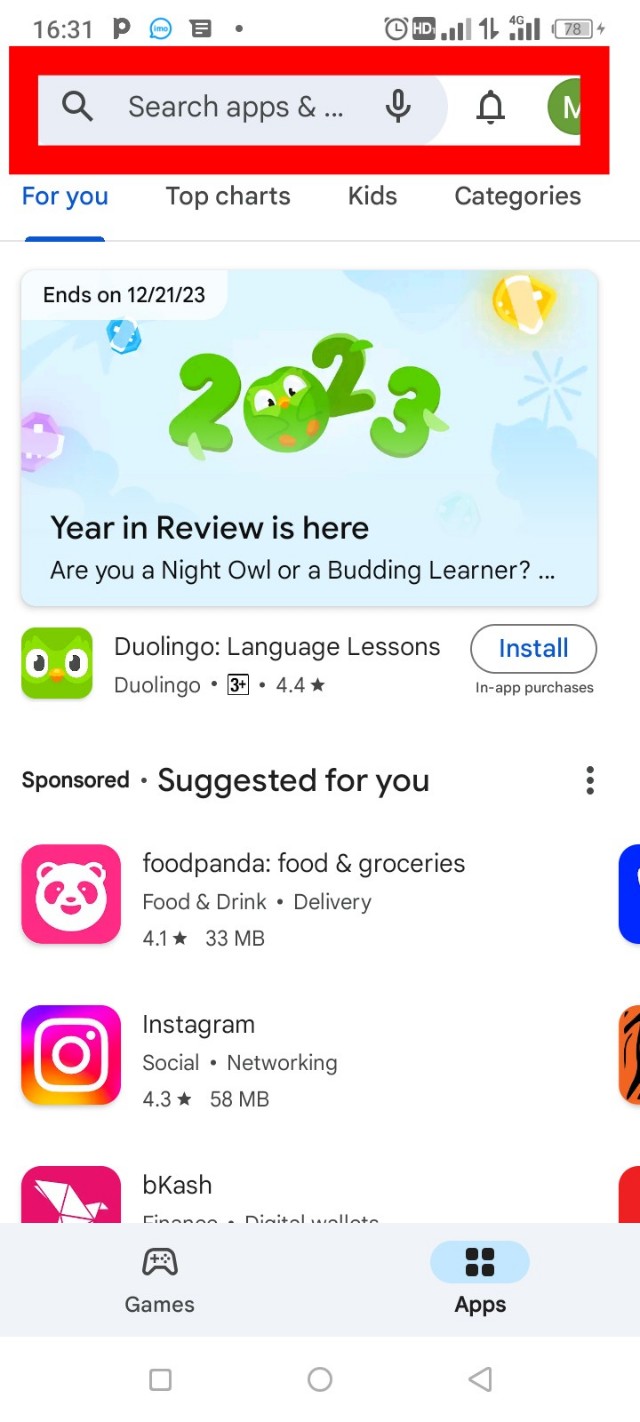640x1422 pixels.
Task: Select the Apps section
Action: tap(480, 1279)
